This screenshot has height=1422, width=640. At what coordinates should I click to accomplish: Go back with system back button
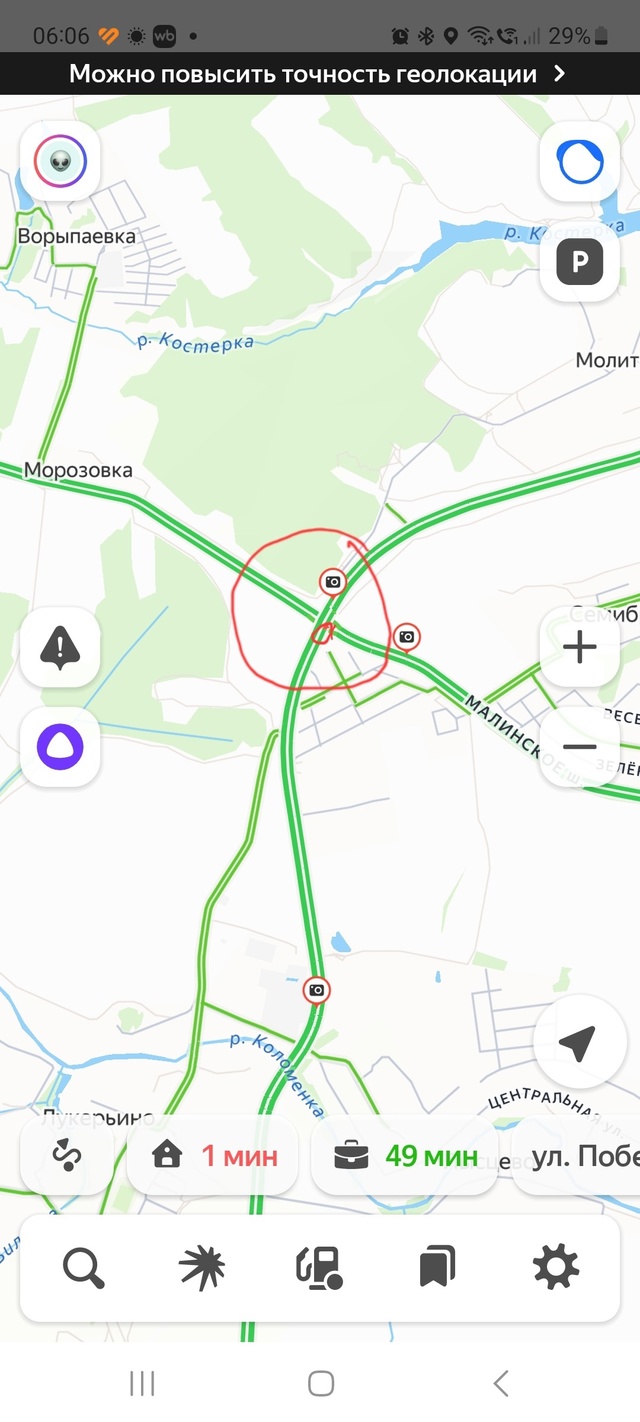501,1383
